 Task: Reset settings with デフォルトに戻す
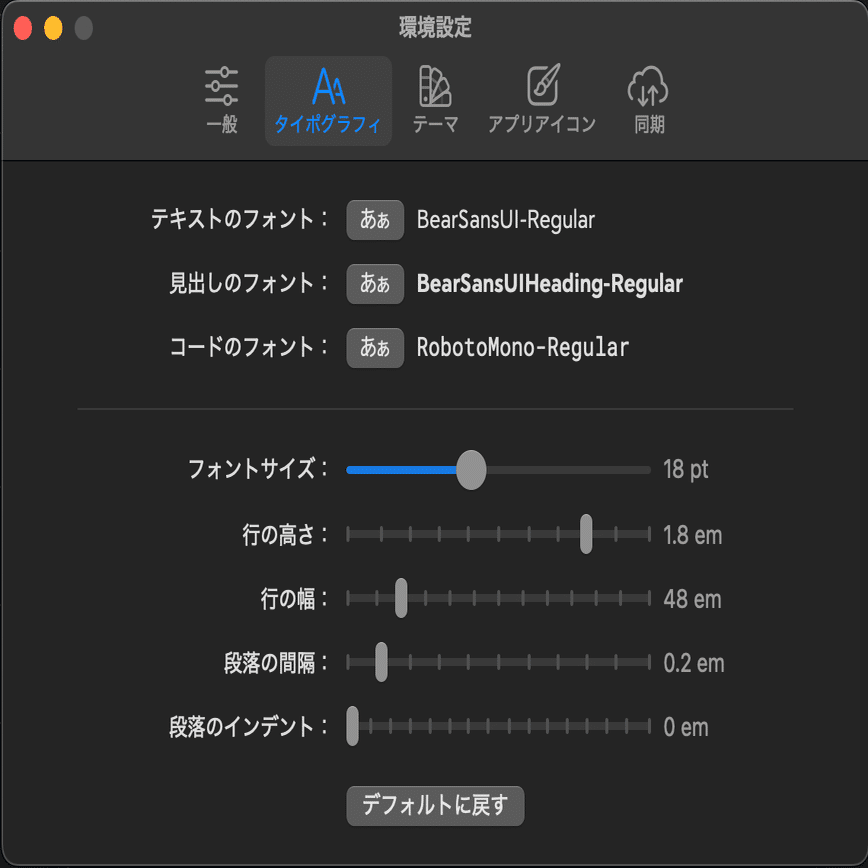435,805
